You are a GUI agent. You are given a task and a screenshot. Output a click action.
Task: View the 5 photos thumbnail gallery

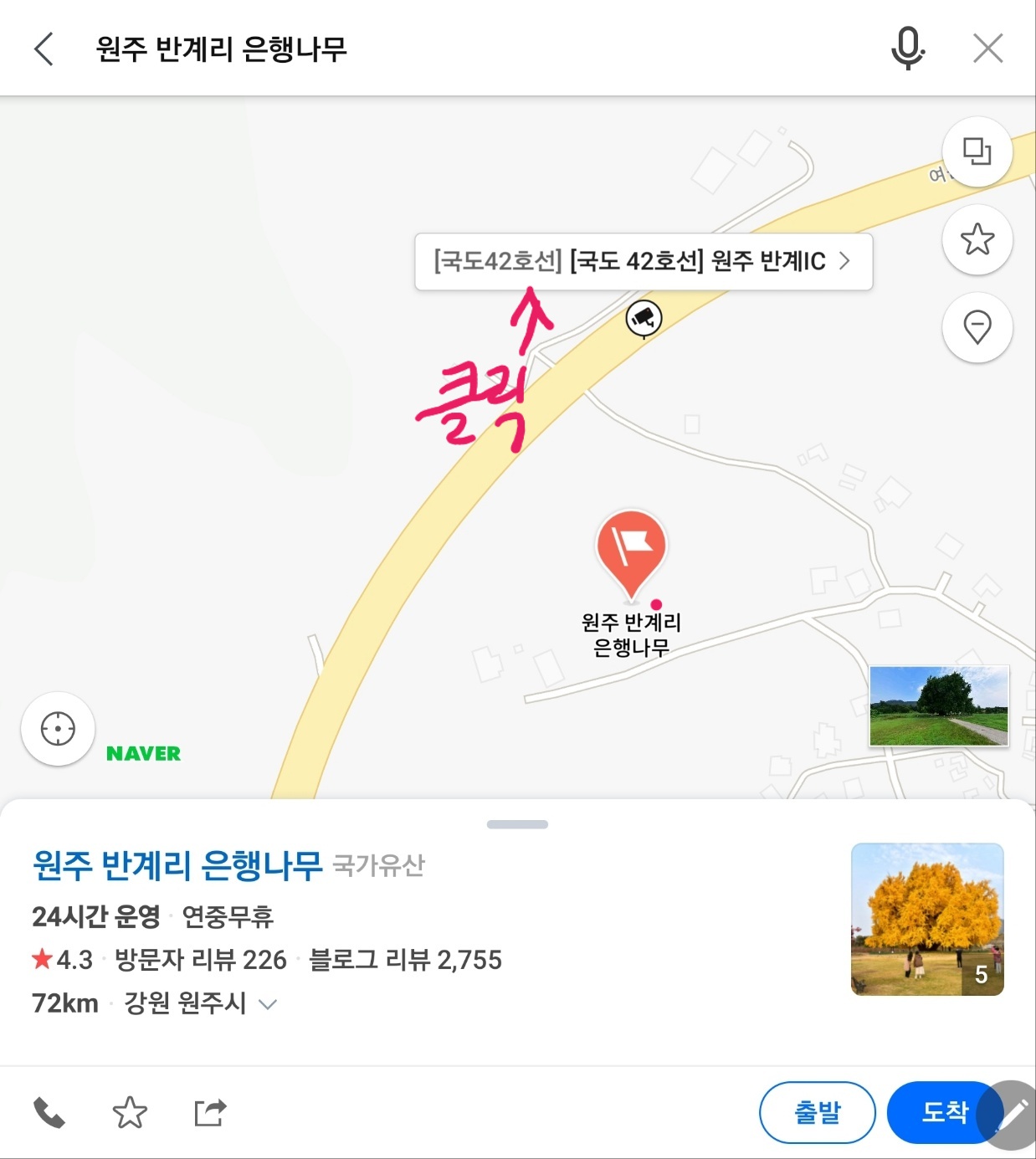coord(927,919)
